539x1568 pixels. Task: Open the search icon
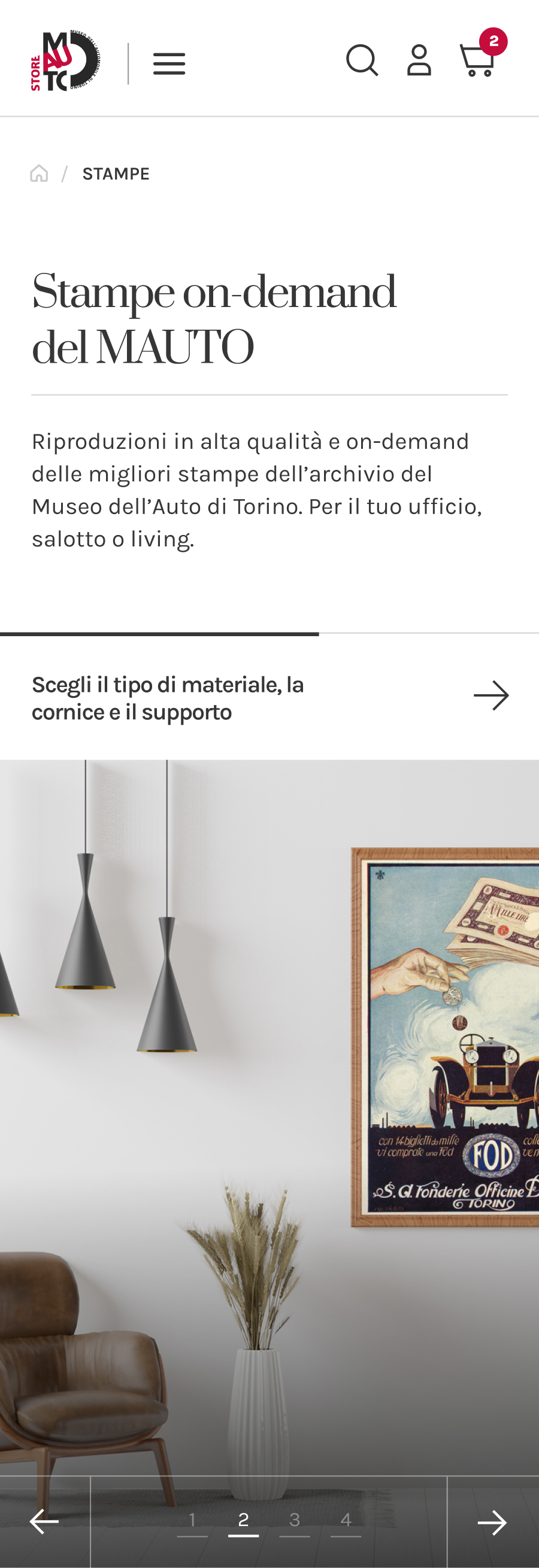pos(362,61)
